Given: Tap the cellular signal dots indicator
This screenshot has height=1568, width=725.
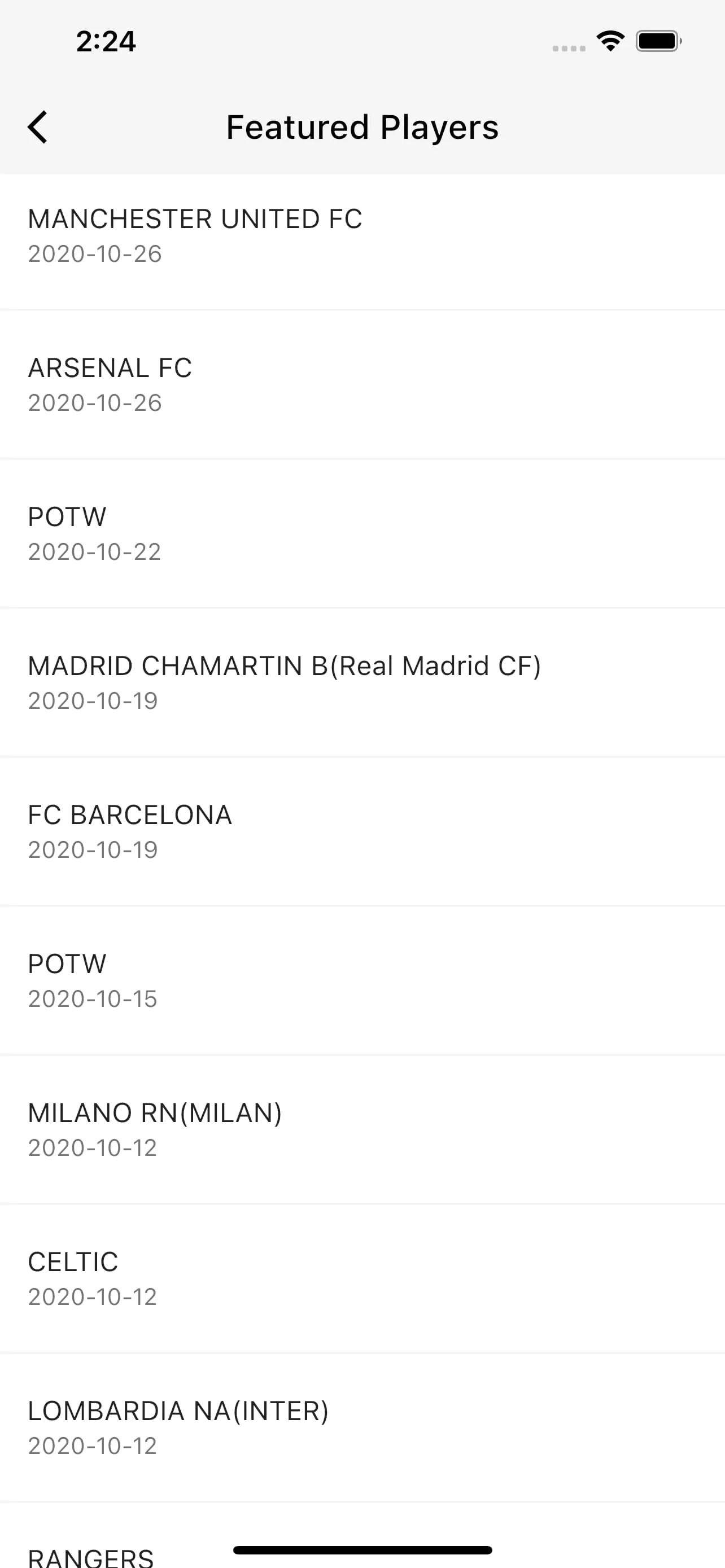Looking at the screenshot, I should click(x=568, y=46).
